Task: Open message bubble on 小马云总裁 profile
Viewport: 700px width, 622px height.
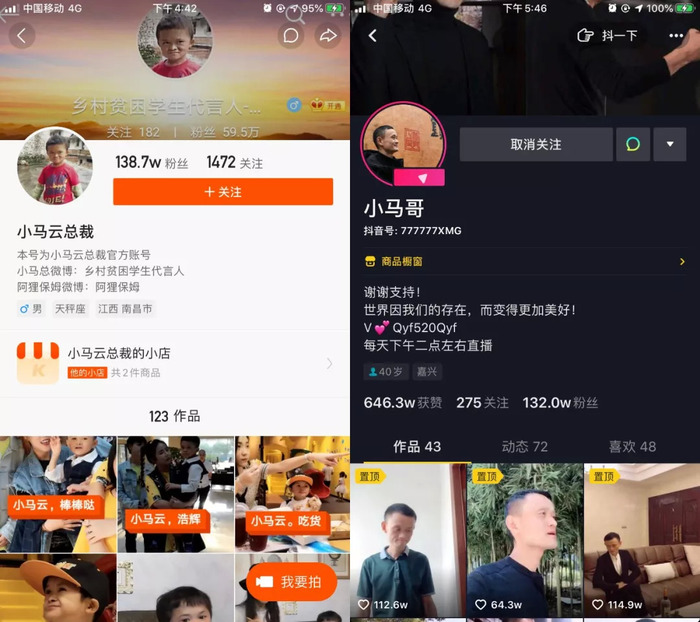Action: (291, 36)
